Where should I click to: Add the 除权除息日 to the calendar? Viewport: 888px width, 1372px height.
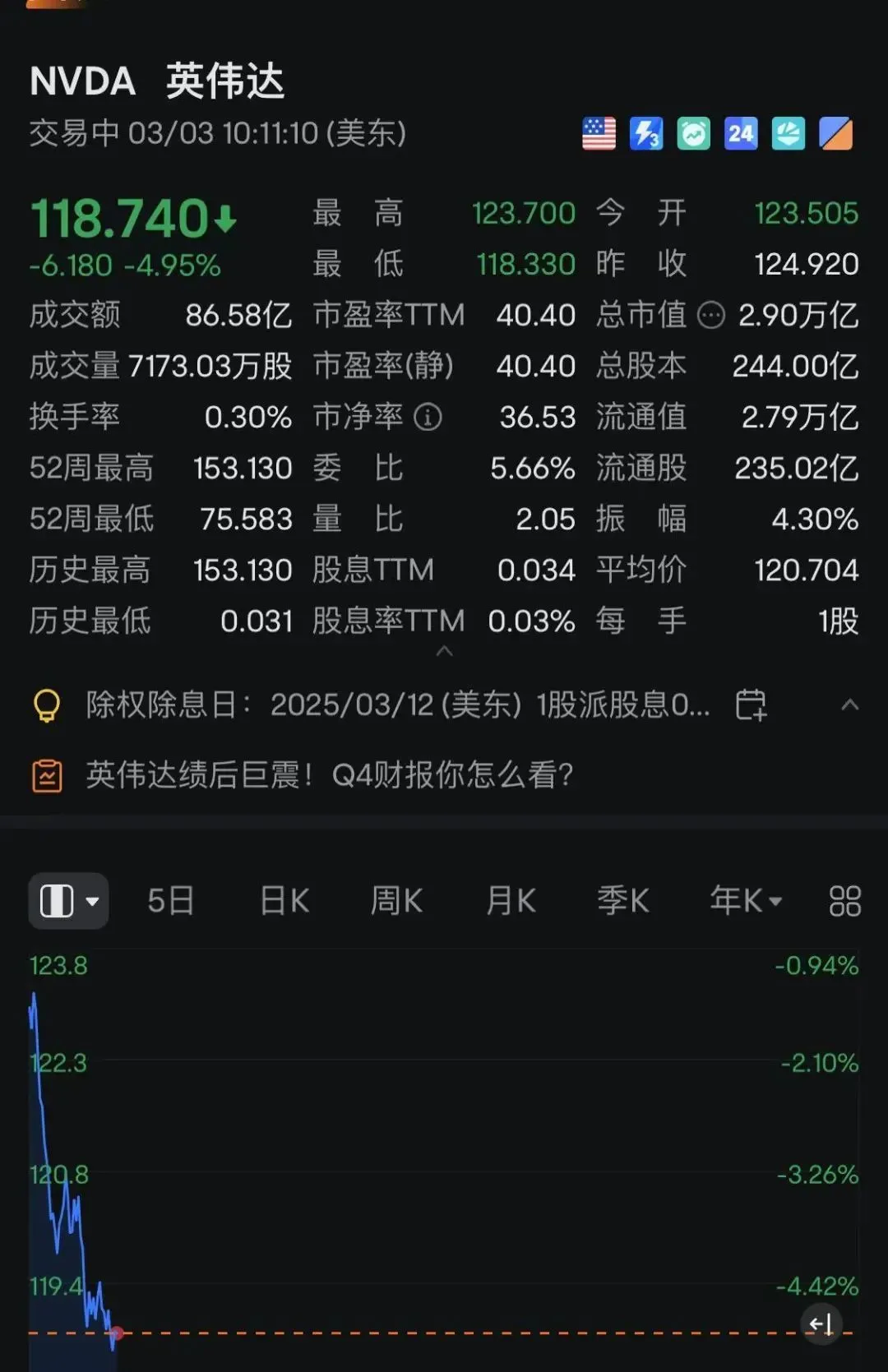tap(750, 705)
